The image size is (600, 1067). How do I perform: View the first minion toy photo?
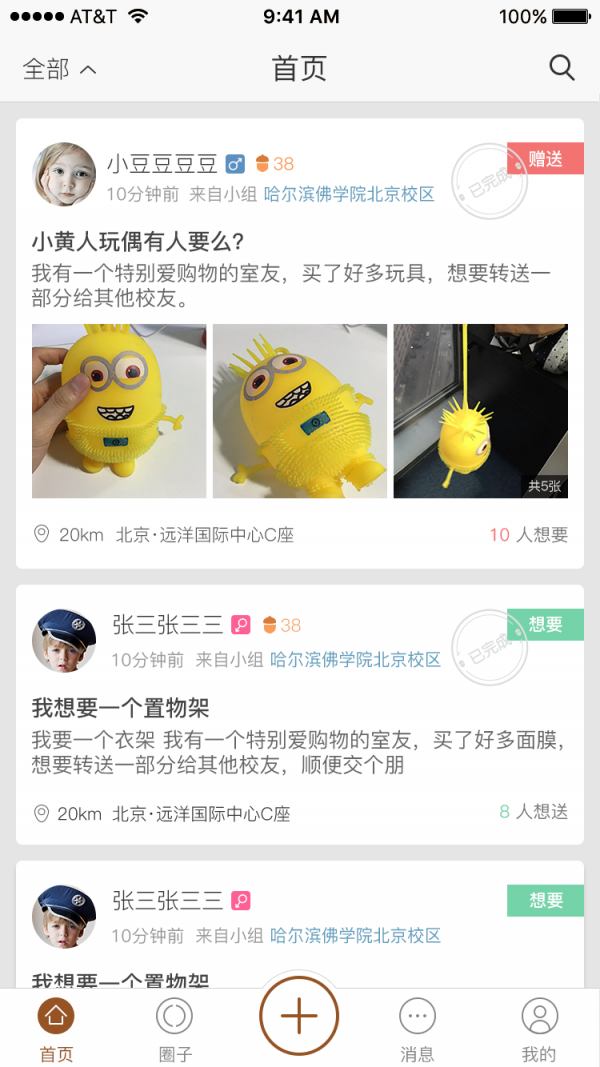119,411
